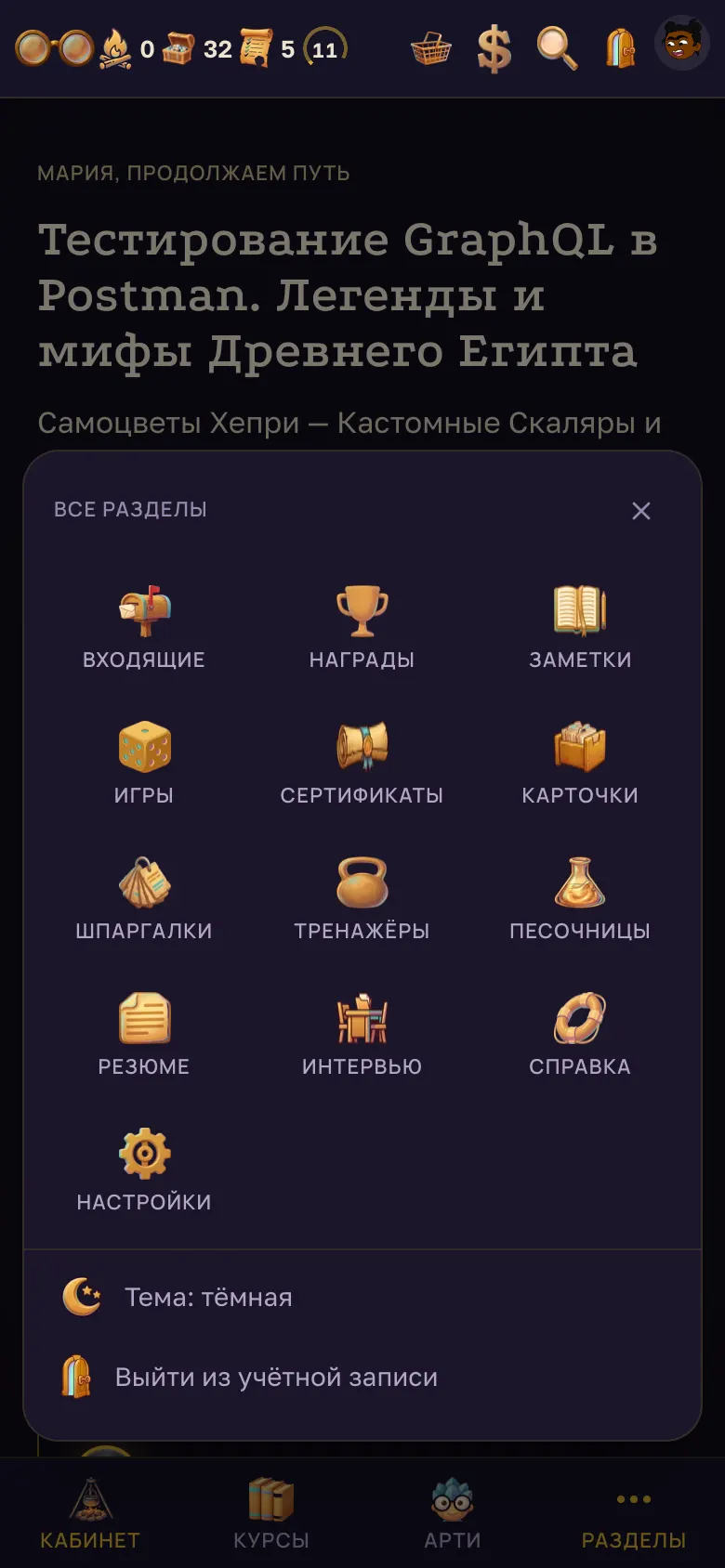Open the Игры dice section
The image size is (725, 1568).
coord(144,764)
